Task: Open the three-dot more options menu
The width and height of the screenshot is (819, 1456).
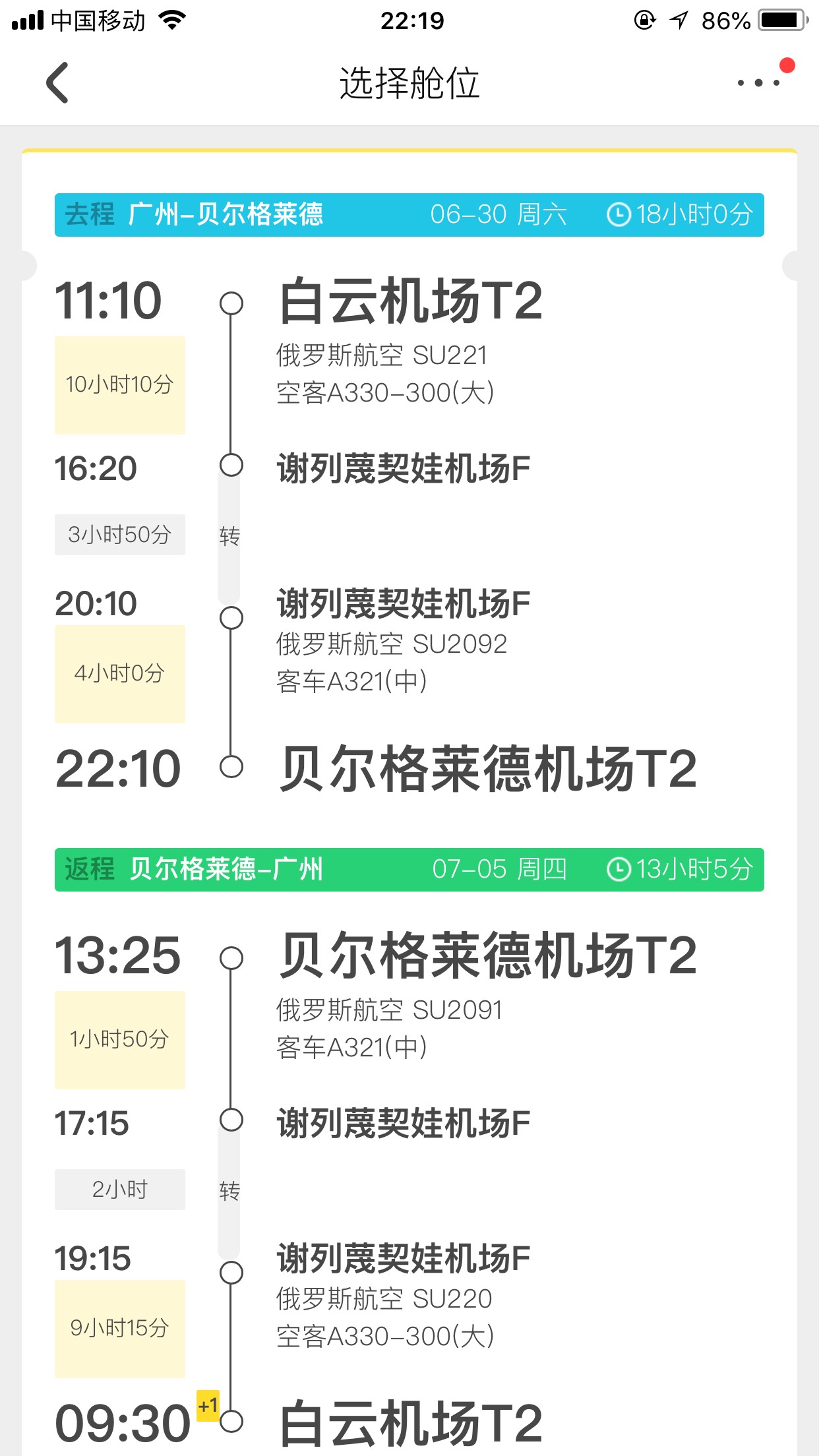Action: click(759, 83)
